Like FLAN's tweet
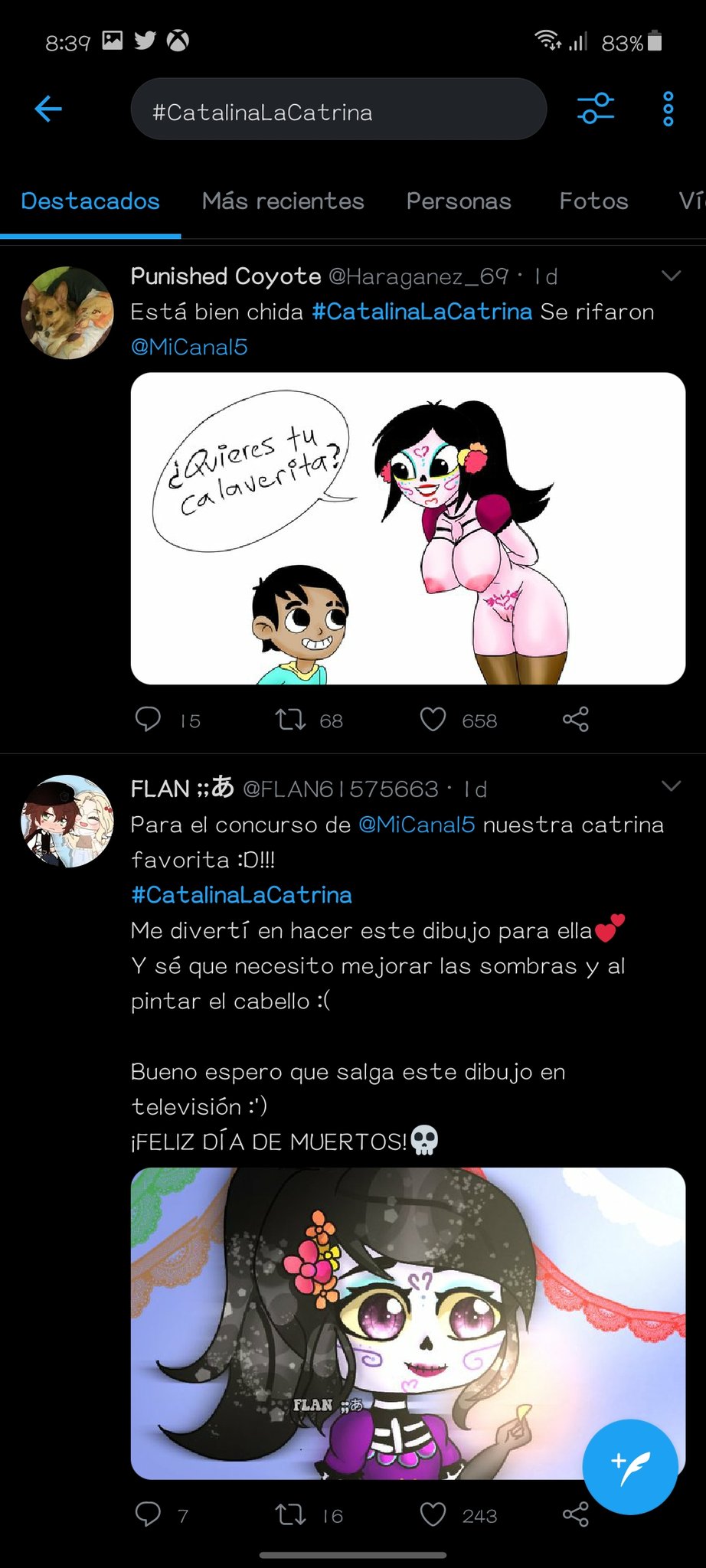Viewport: 706px width, 1568px height. point(433,1515)
